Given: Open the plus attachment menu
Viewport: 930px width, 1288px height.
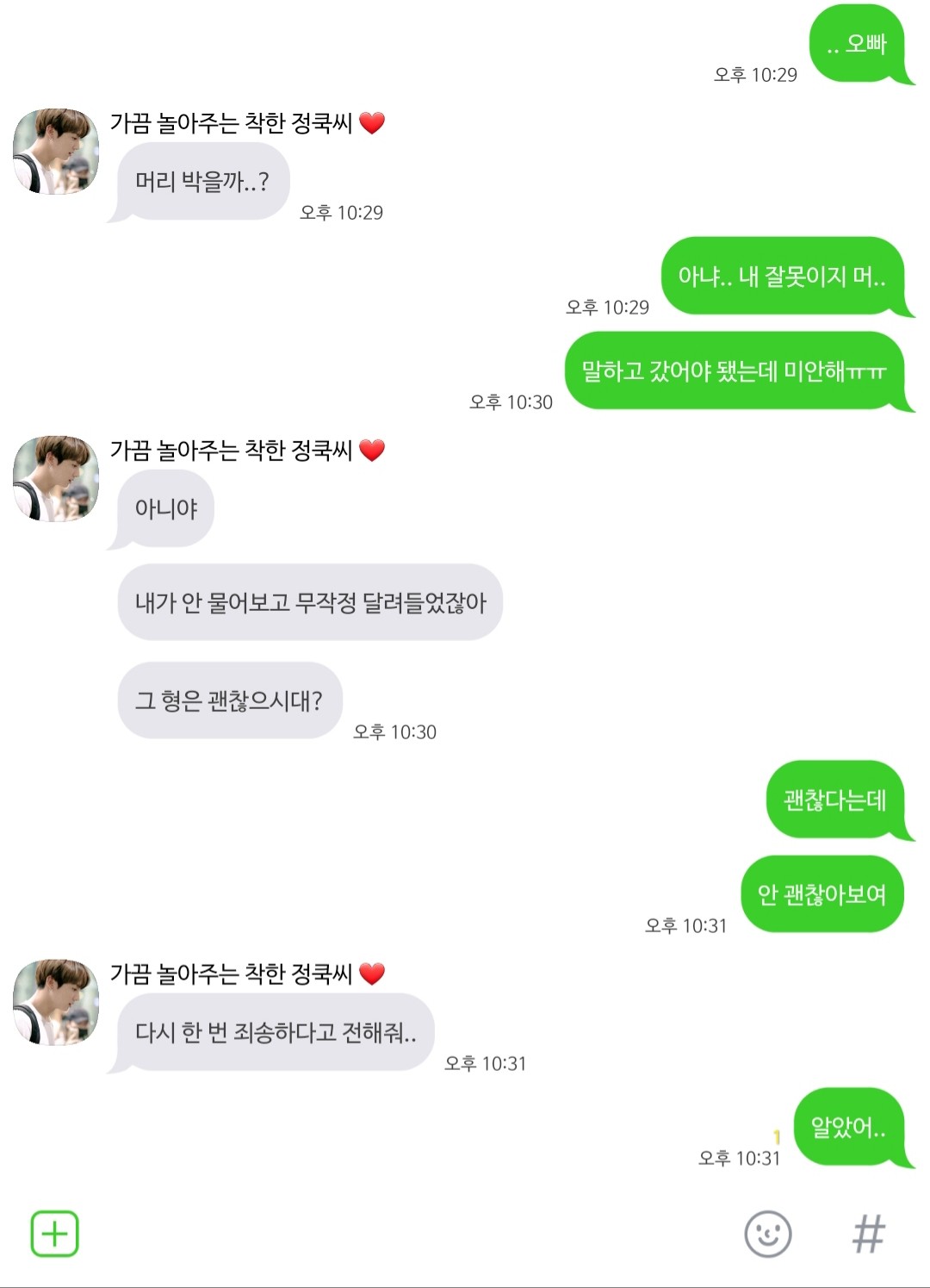Looking at the screenshot, I should 54,1234.
